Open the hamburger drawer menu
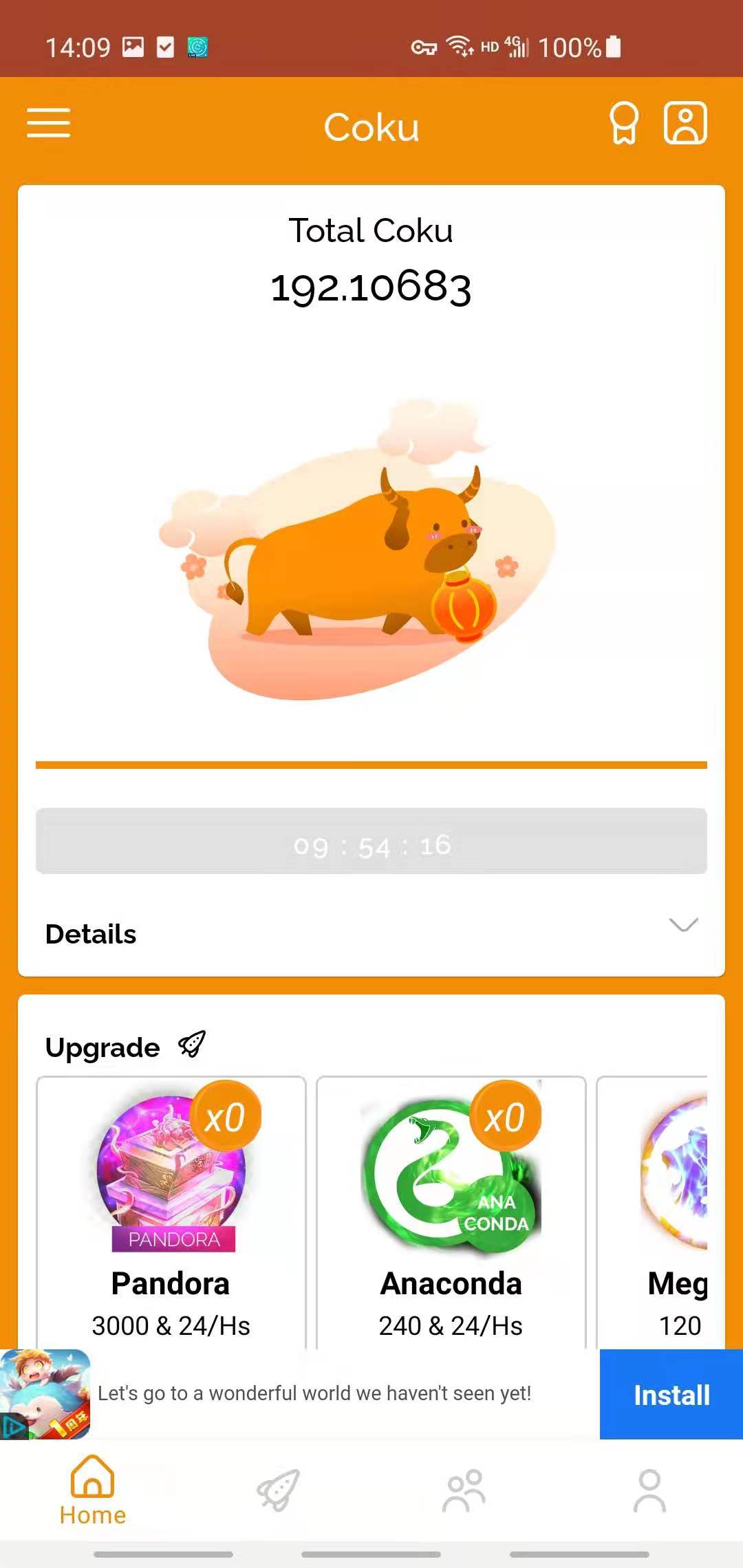This screenshot has width=743, height=1568. tap(48, 123)
